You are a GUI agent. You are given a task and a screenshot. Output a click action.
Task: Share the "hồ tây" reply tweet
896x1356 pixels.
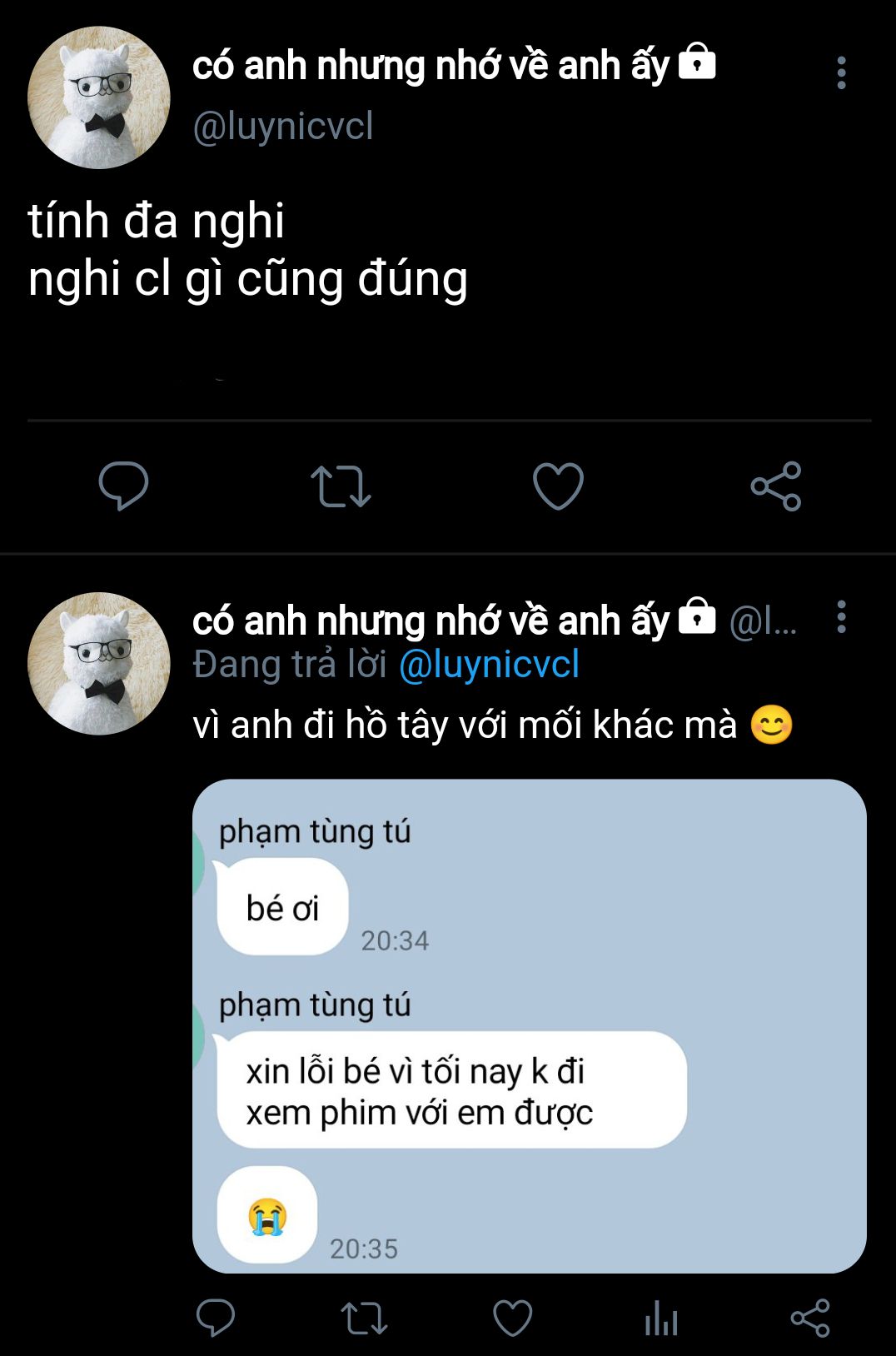pos(809,1319)
